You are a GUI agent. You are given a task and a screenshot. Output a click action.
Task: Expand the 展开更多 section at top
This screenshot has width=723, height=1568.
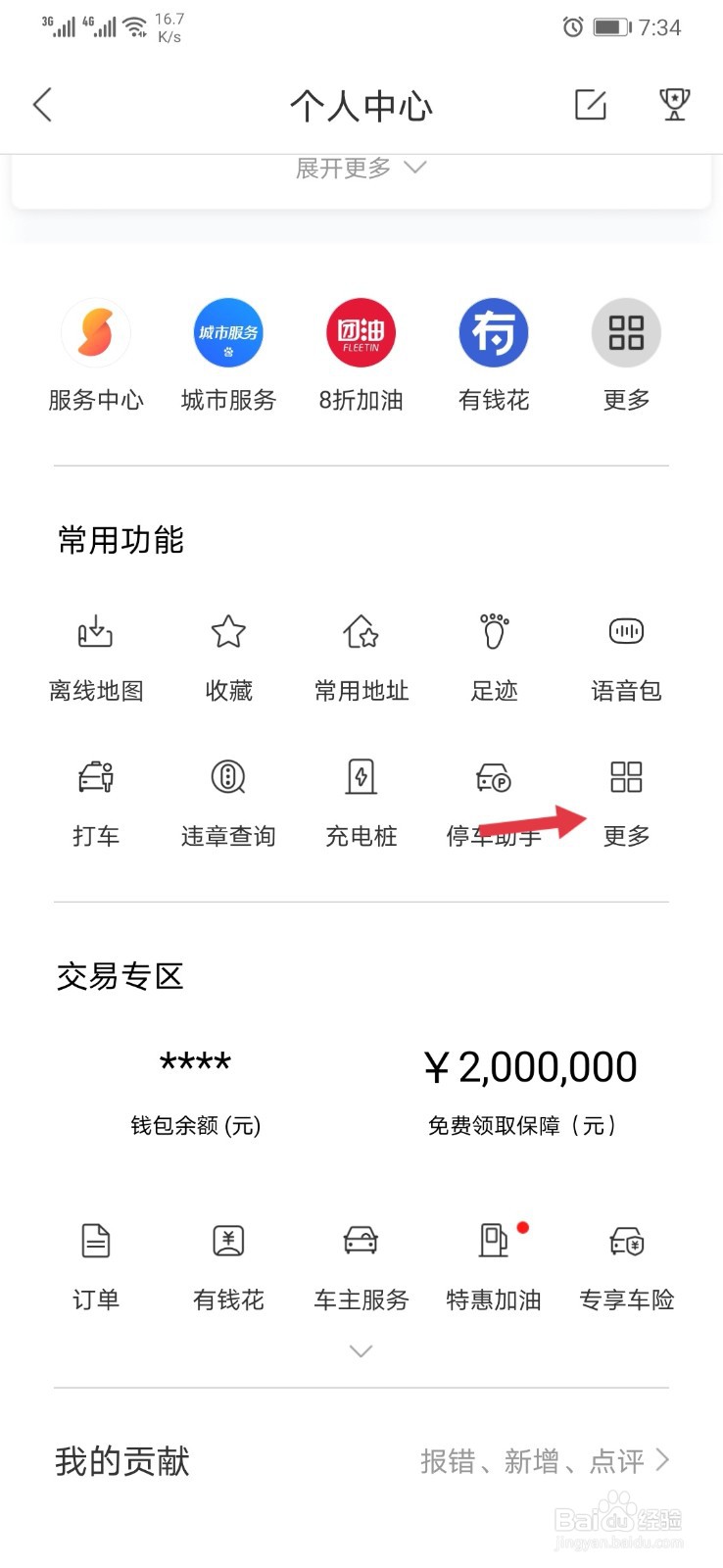361,167
